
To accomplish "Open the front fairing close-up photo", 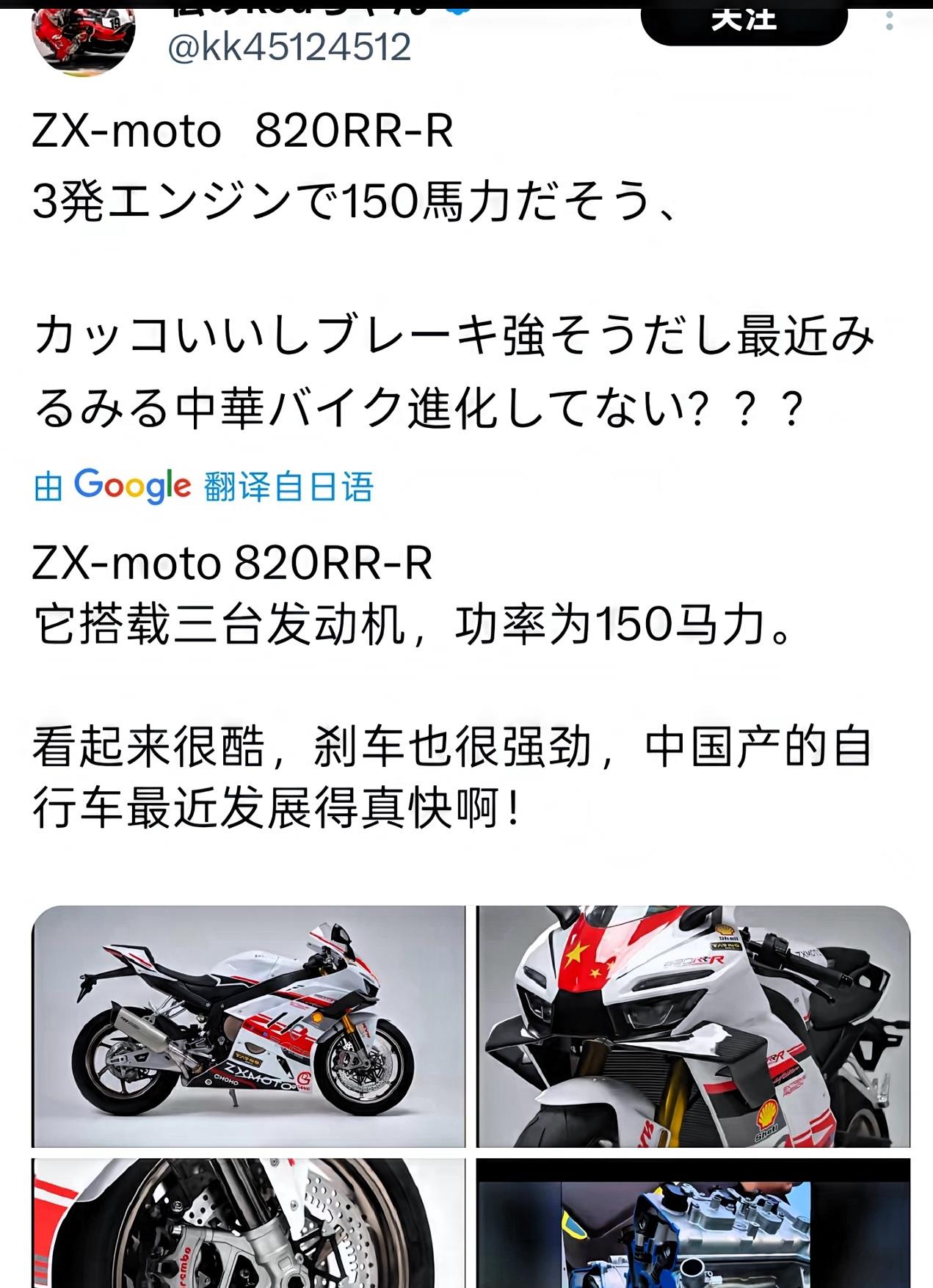I will [693, 1026].
